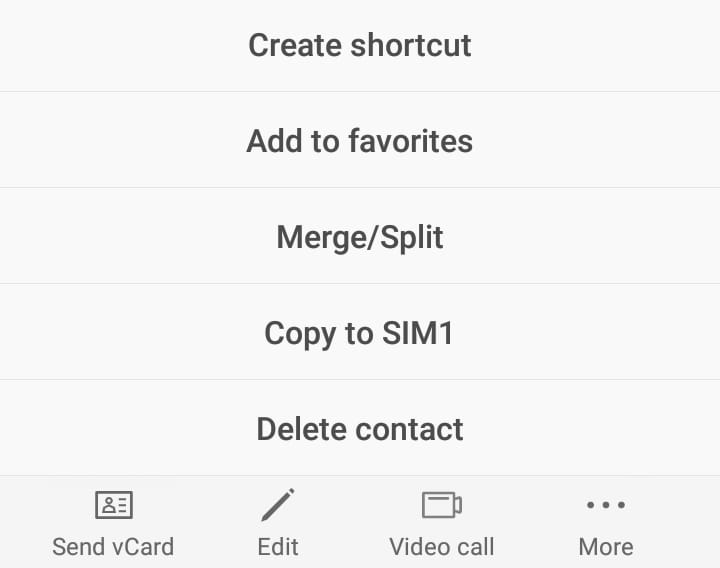The height and width of the screenshot is (568, 720).
Task: Start a video call
Action: [x=441, y=523]
